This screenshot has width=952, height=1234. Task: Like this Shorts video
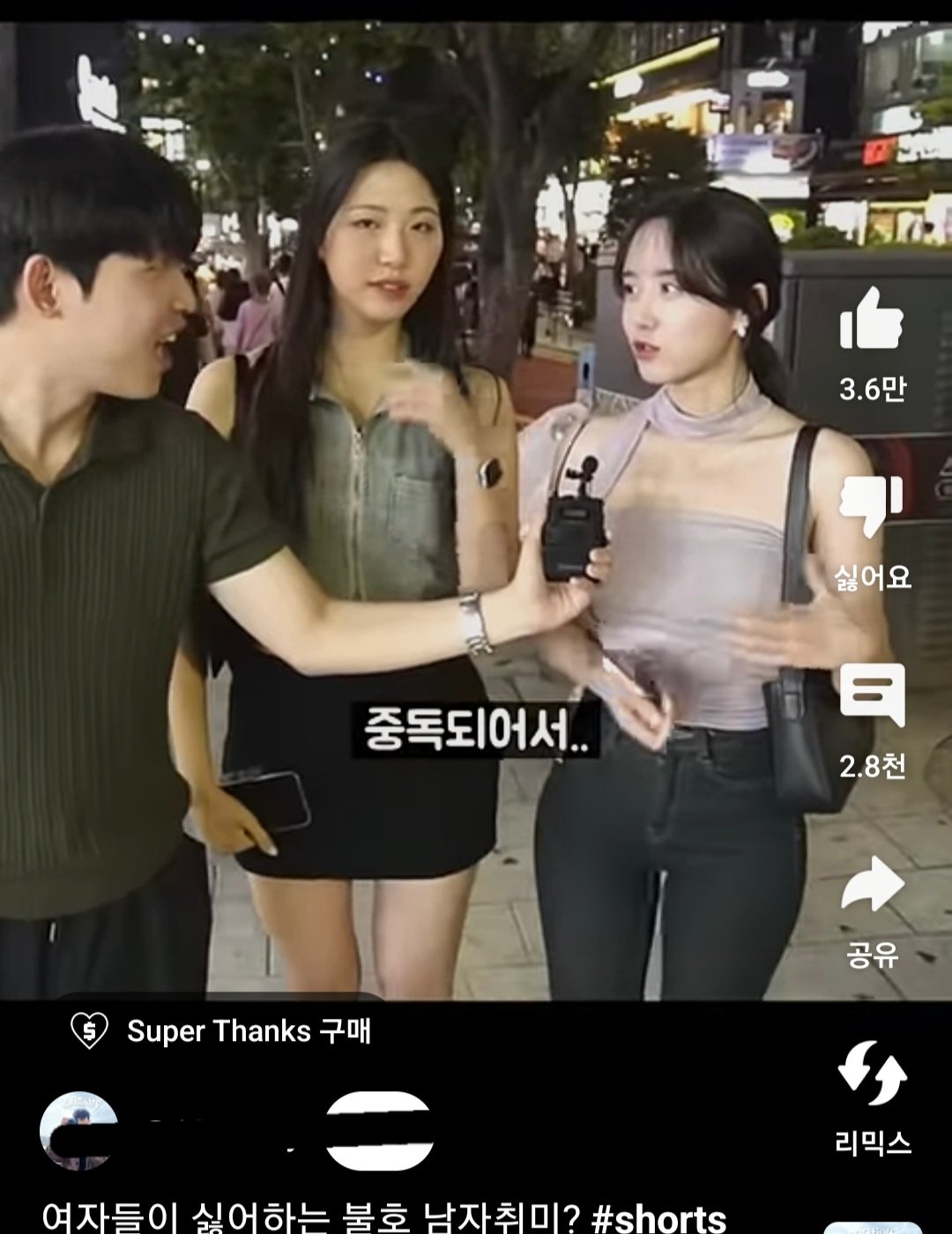point(871,319)
